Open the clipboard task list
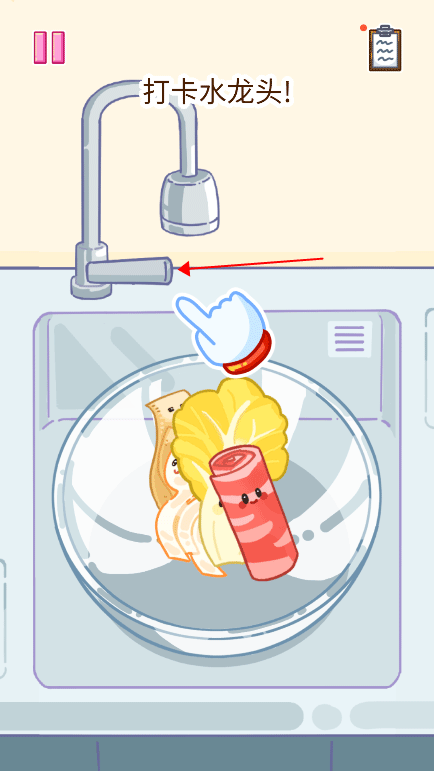The image size is (434, 771). click(x=385, y=48)
